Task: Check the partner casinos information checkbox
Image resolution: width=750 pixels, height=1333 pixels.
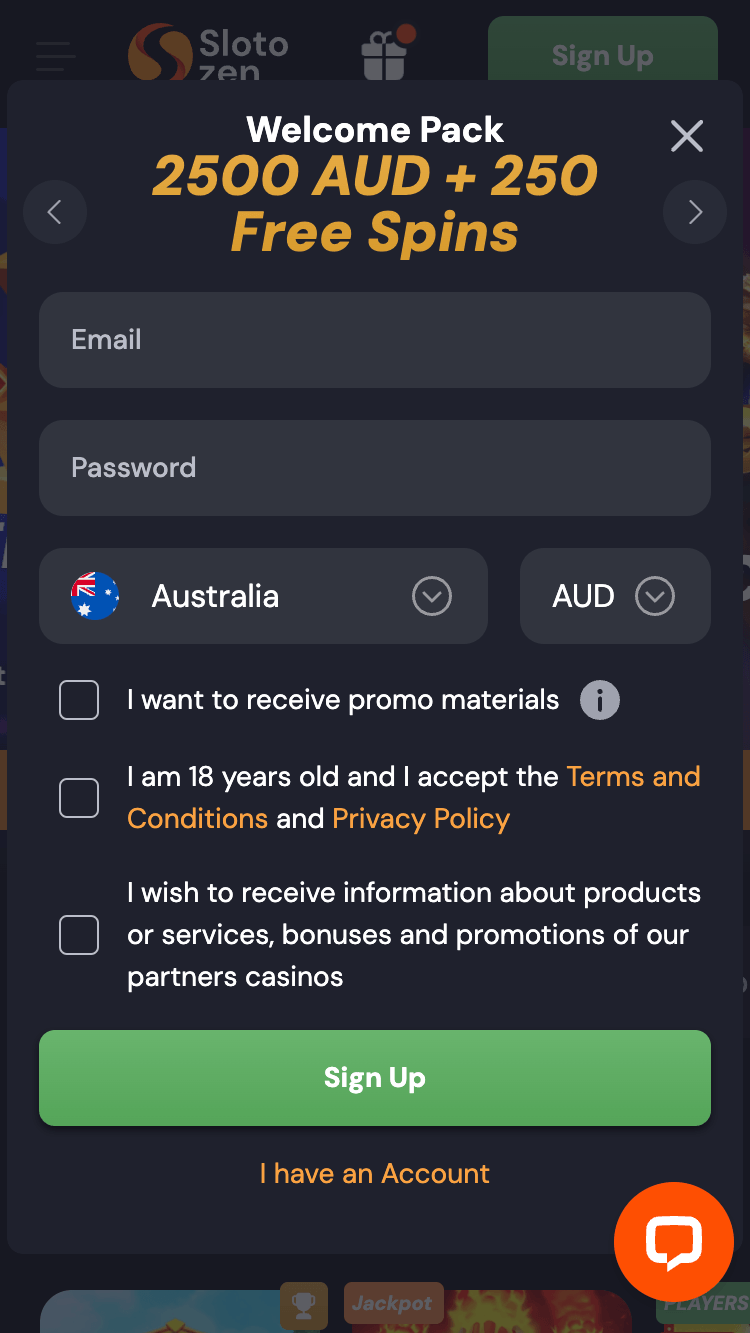Action: [x=79, y=935]
